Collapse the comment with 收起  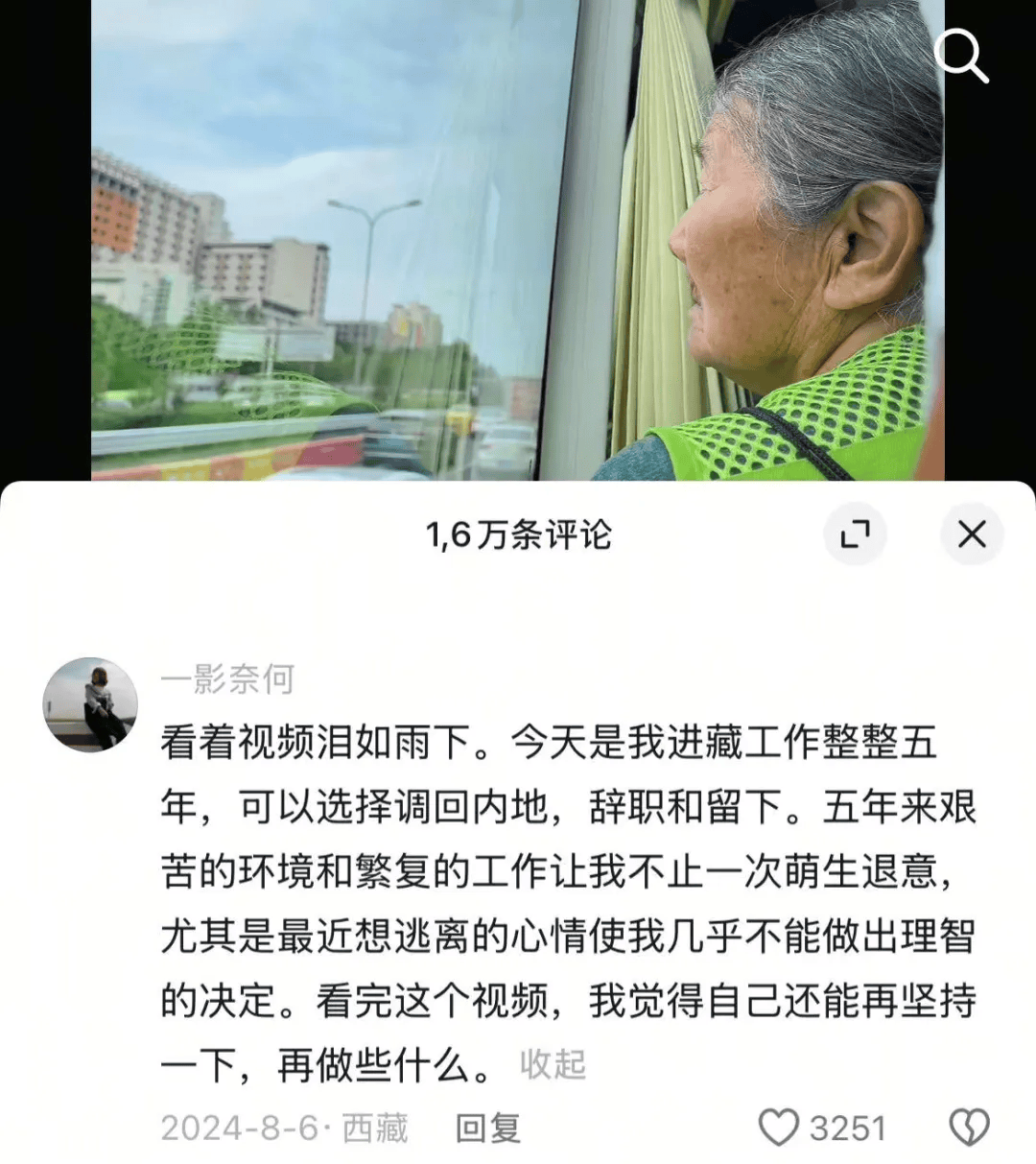(x=553, y=1065)
